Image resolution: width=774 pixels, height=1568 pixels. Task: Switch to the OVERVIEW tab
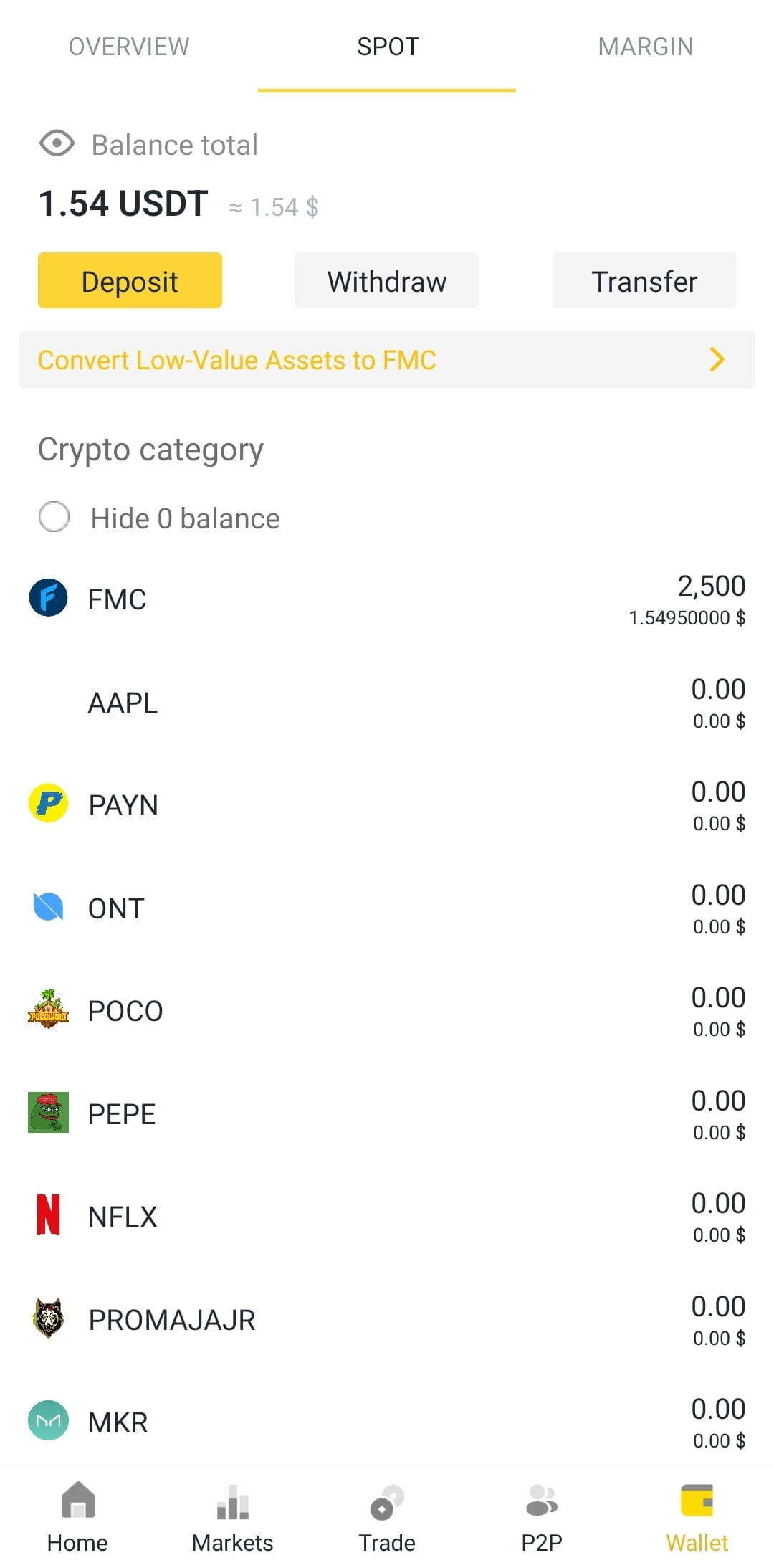coord(128,46)
